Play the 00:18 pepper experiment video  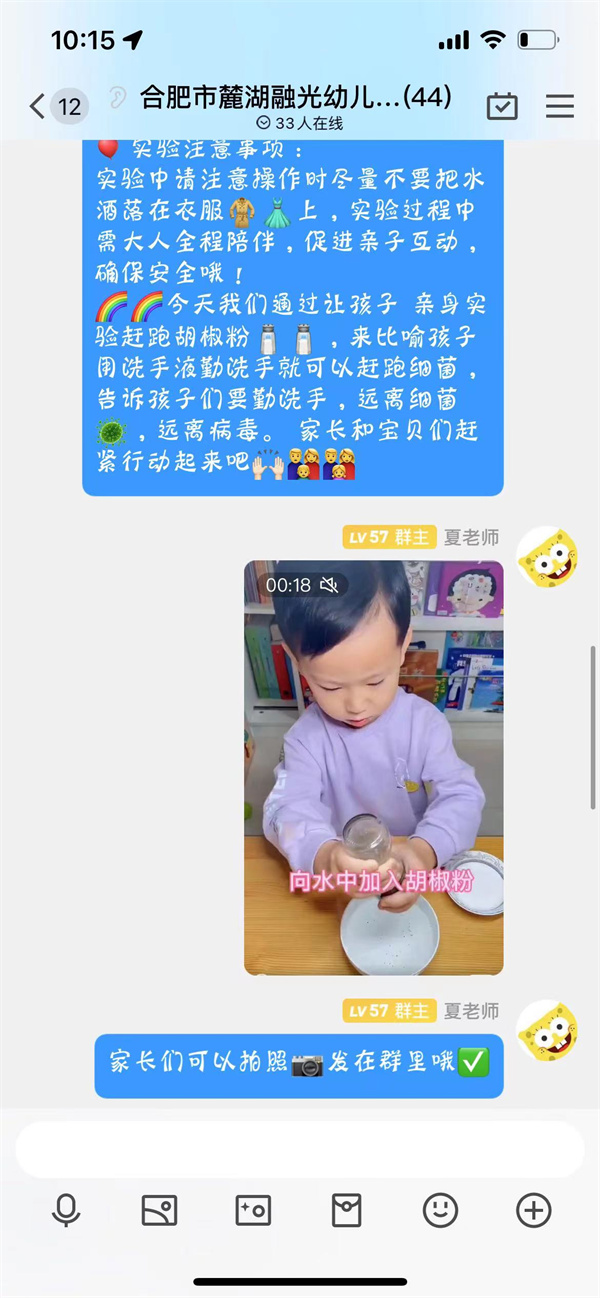(x=374, y=767)
